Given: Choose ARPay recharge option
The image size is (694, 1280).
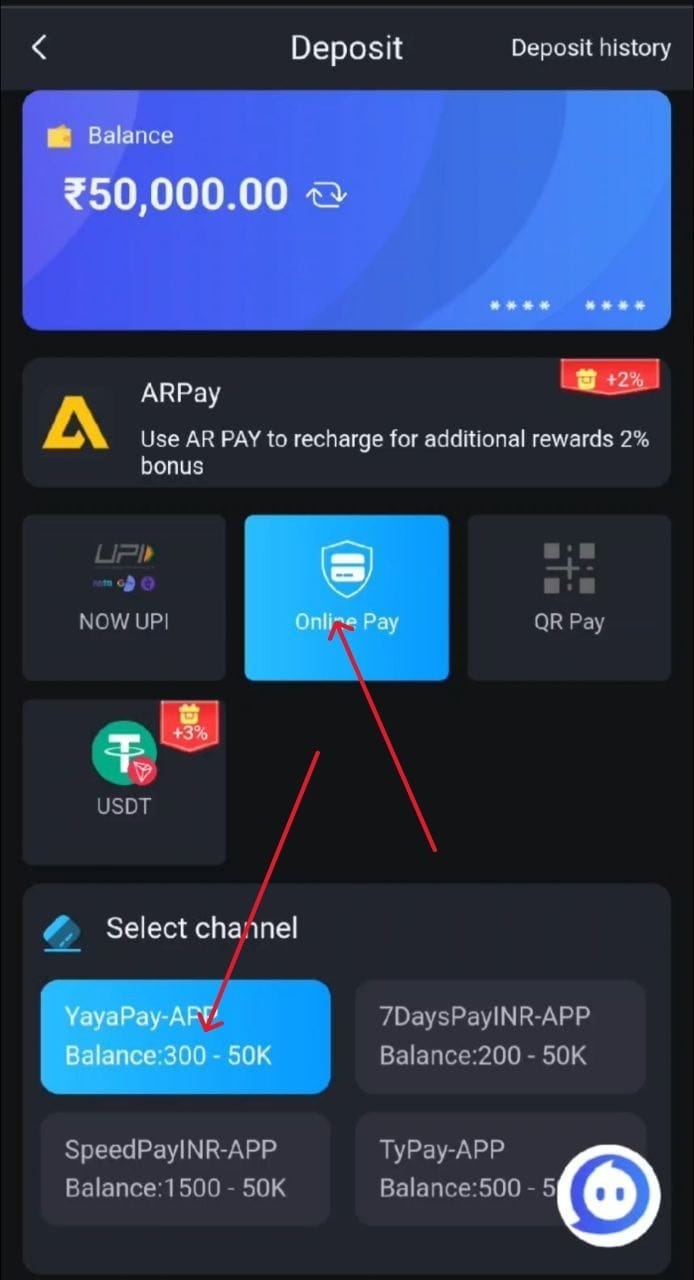Looking at the screenshot, I should [346, 423].
